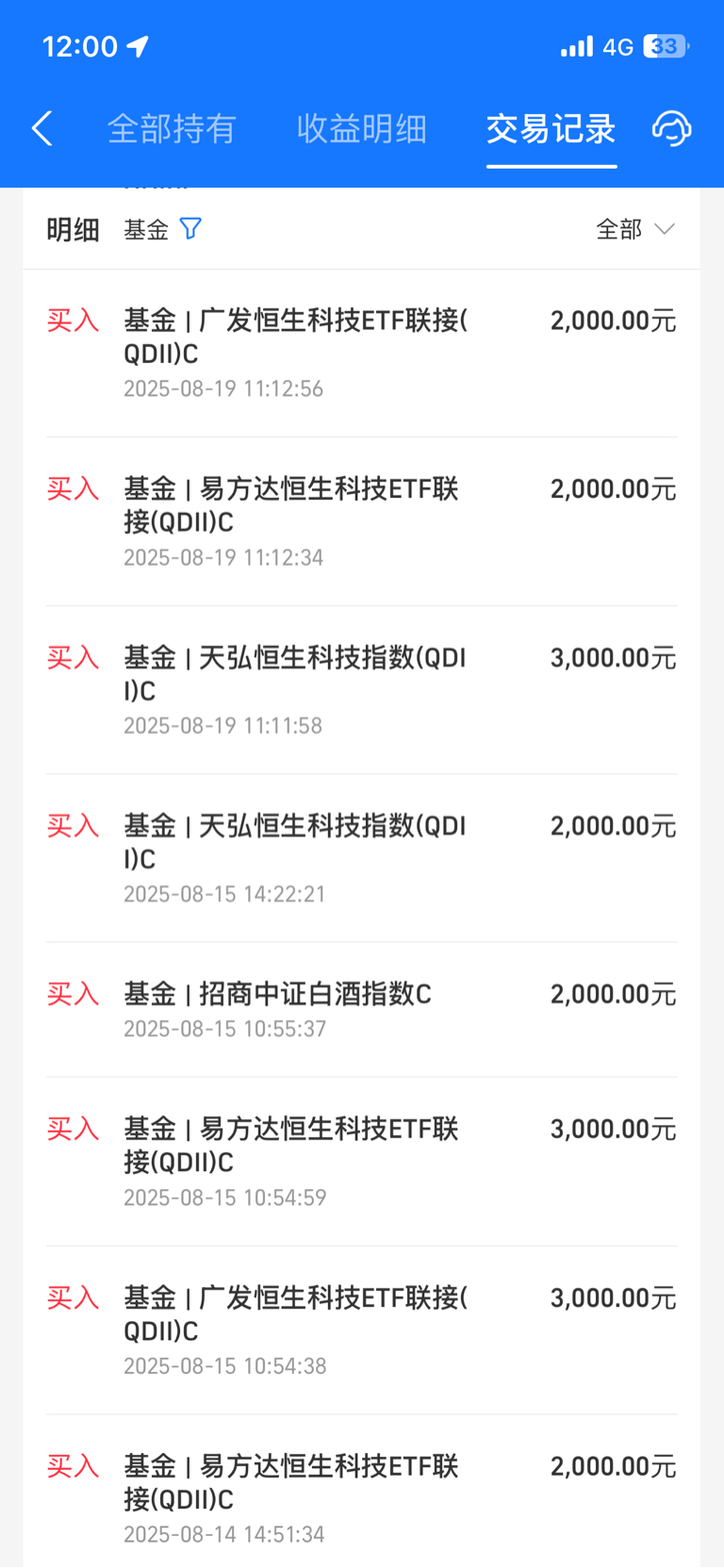Open 广发恒生科技 purchase from 2025-08-19 11:12:56
The height and width of the screenshot is (1568, 724).
tap(362, 354)
